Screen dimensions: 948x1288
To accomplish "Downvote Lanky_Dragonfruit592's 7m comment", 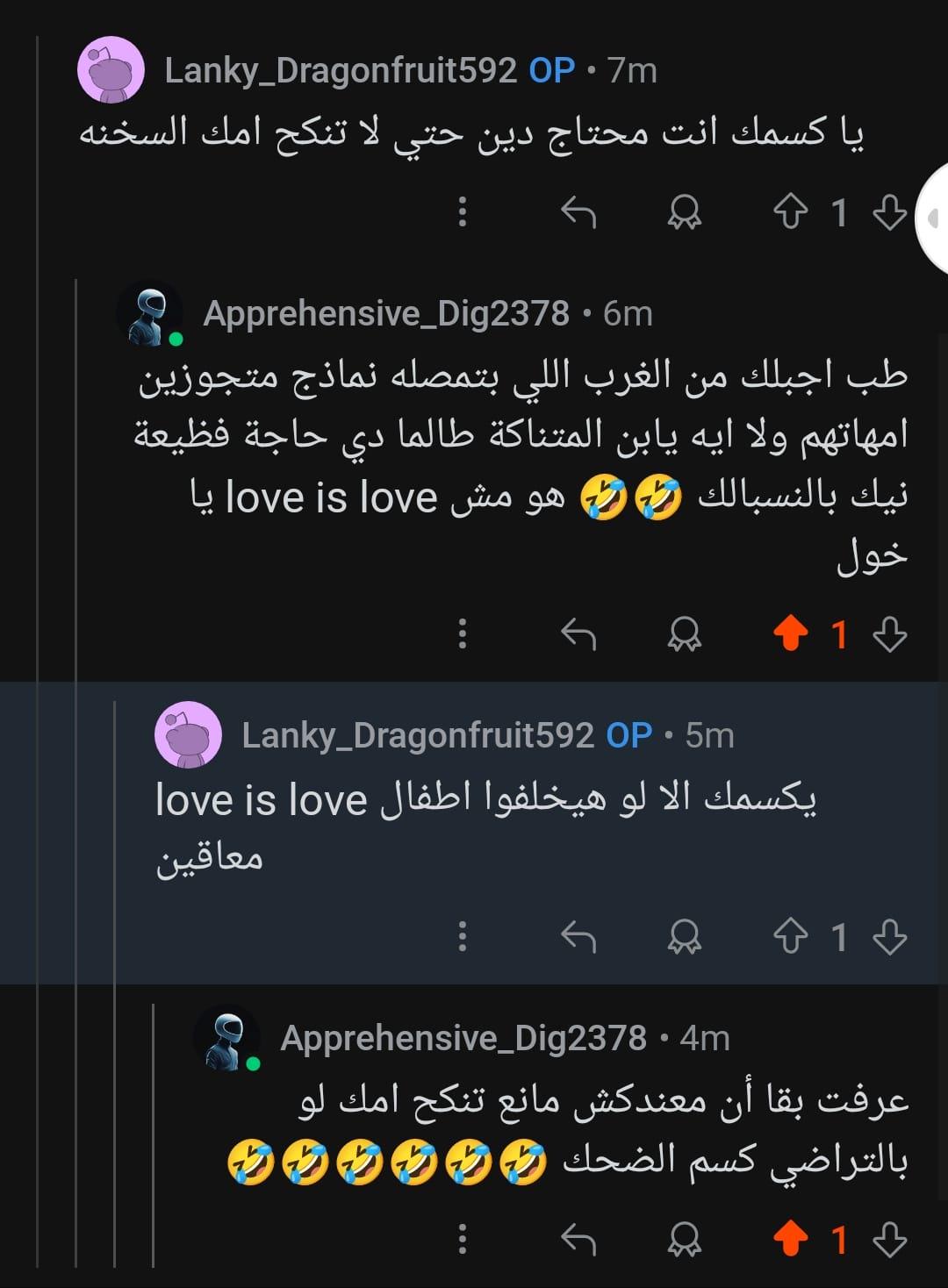I will click(889, 212).
